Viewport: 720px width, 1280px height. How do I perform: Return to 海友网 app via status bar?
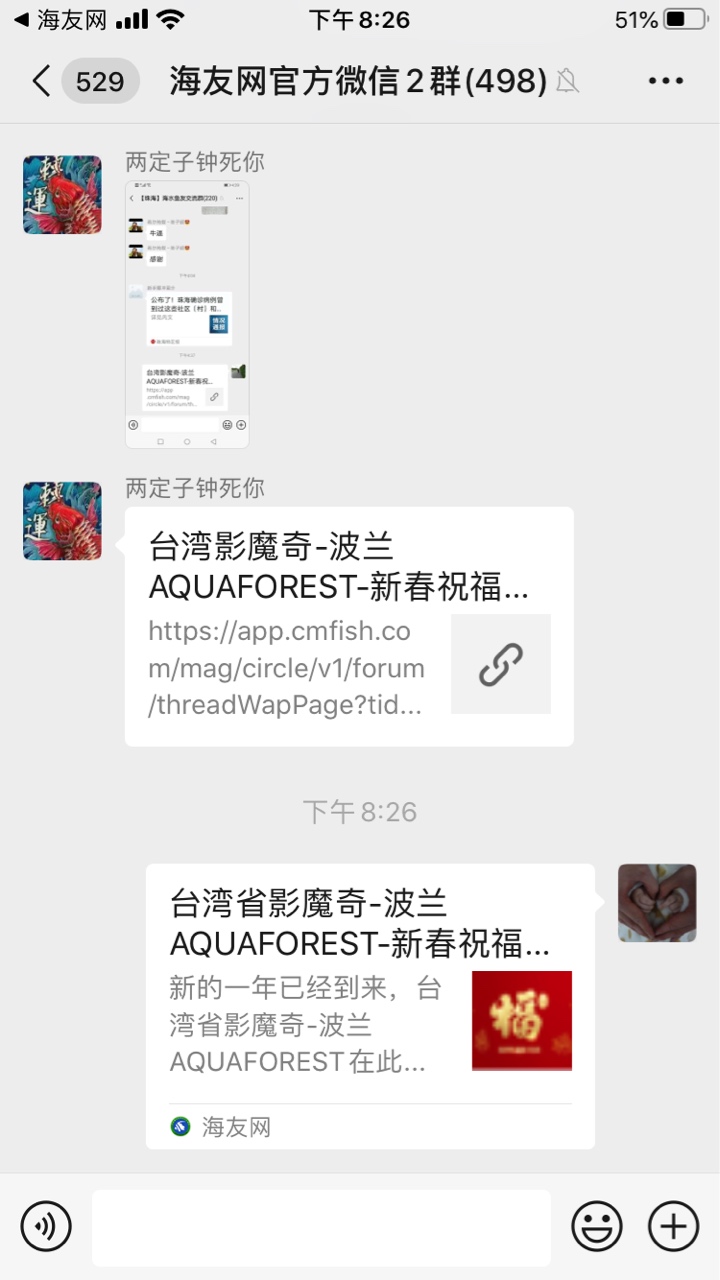click(60, 20)
